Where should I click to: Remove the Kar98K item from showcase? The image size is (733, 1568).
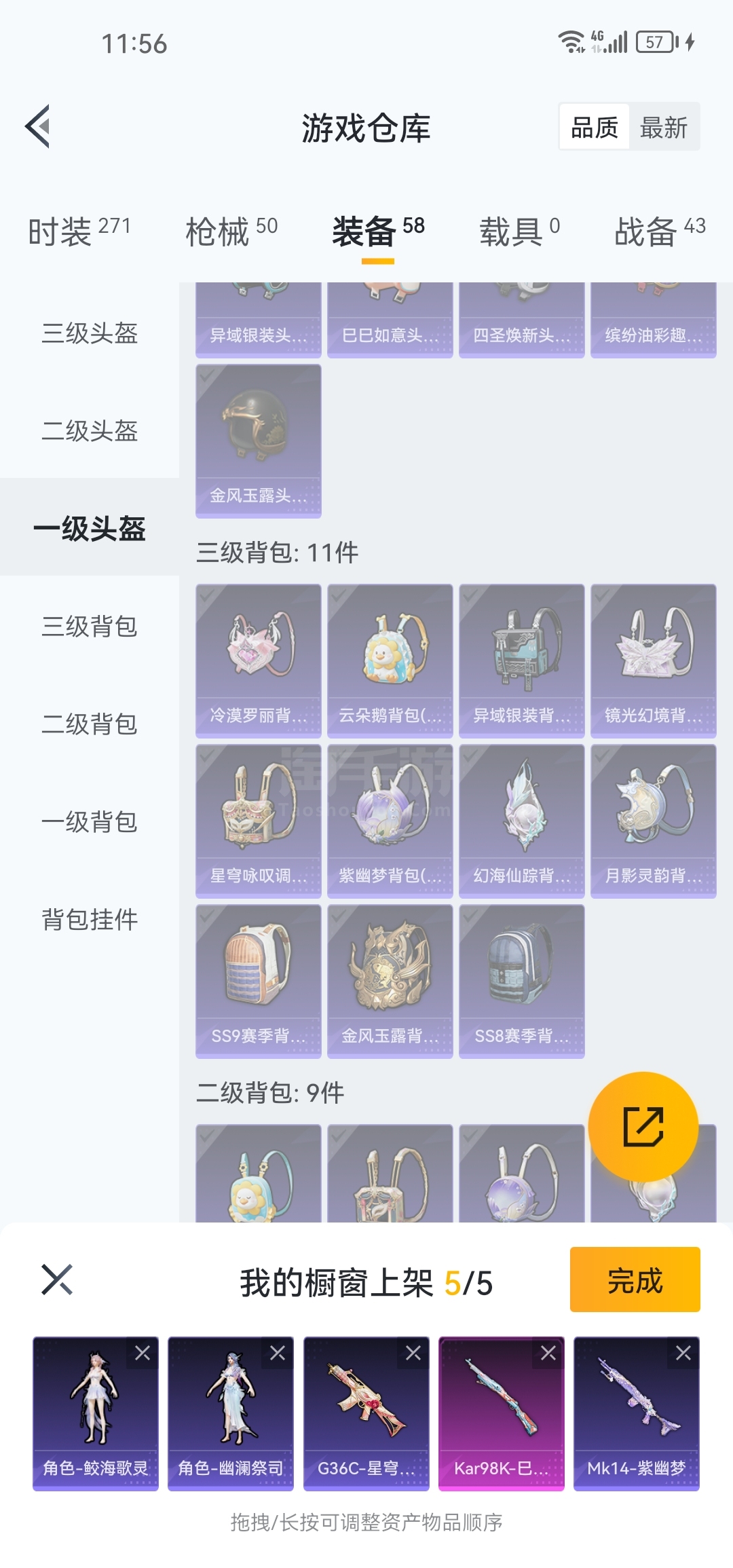(548, 1354)
